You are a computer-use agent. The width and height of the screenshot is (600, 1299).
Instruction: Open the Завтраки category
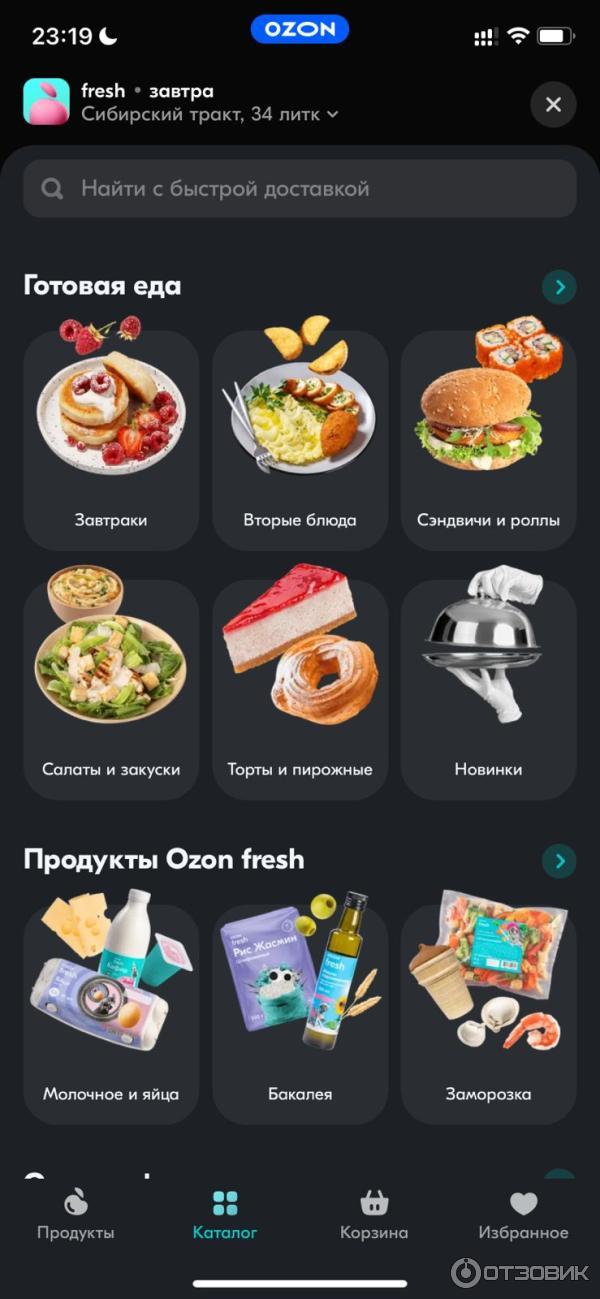pos(111,440)
